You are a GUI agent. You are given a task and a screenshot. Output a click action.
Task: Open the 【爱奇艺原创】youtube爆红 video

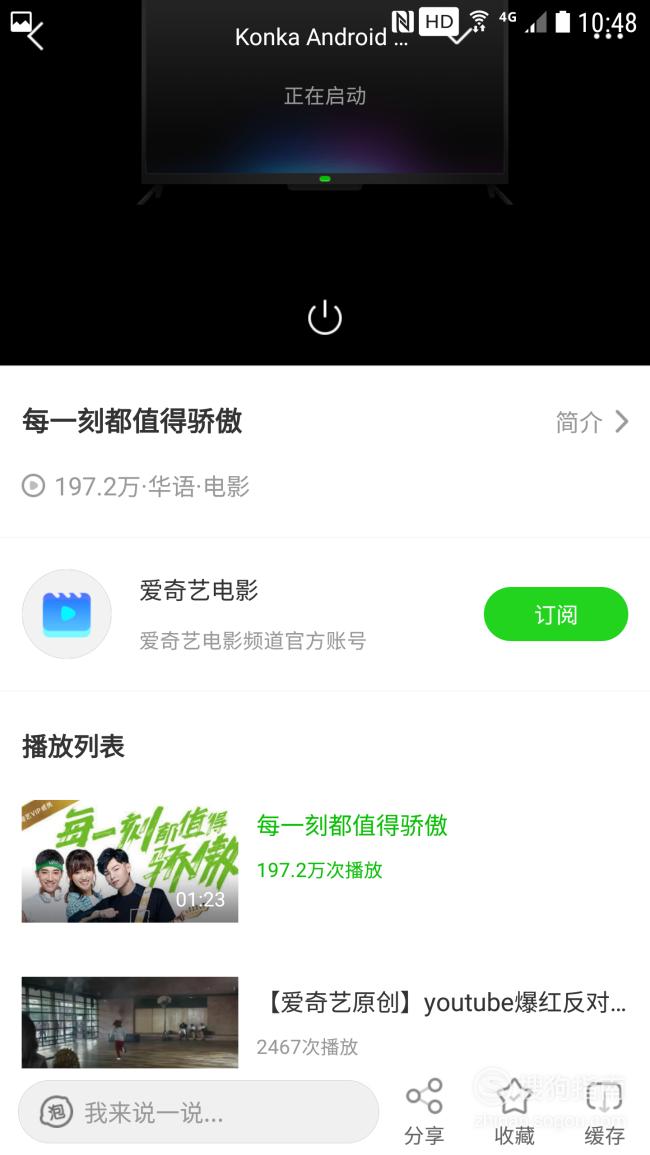click(324, 1022)
